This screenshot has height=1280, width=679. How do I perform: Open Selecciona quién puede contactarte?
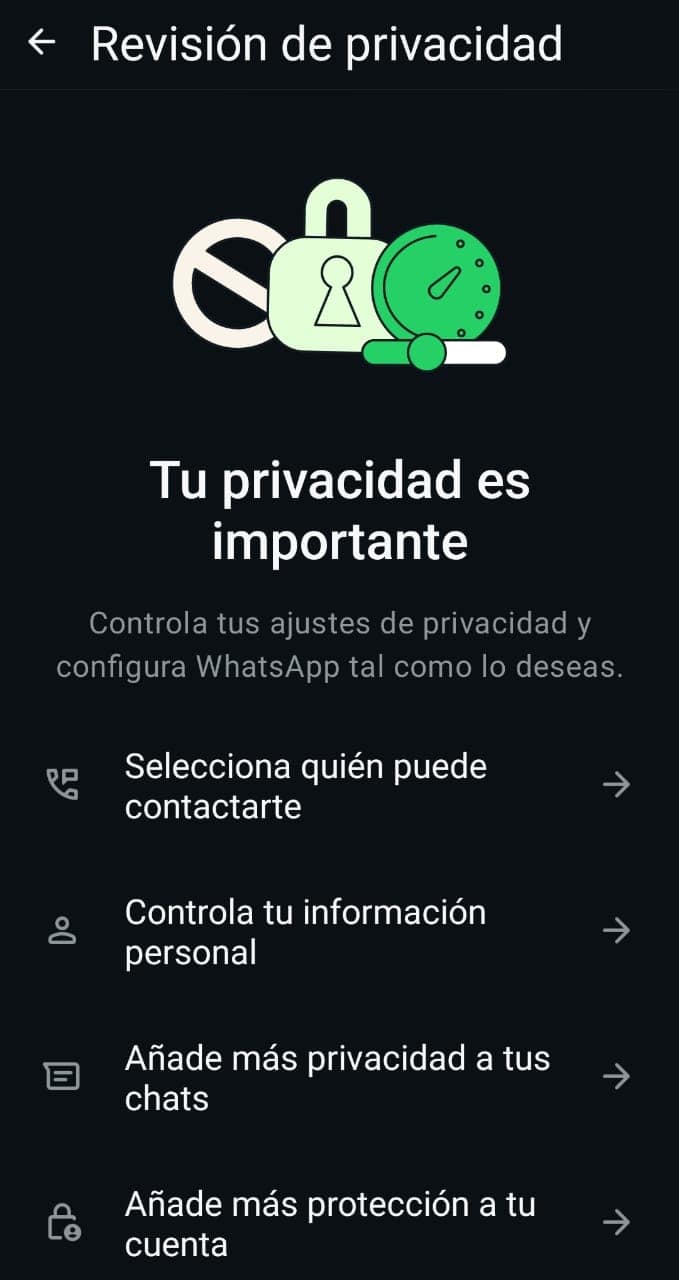(340, 786)
